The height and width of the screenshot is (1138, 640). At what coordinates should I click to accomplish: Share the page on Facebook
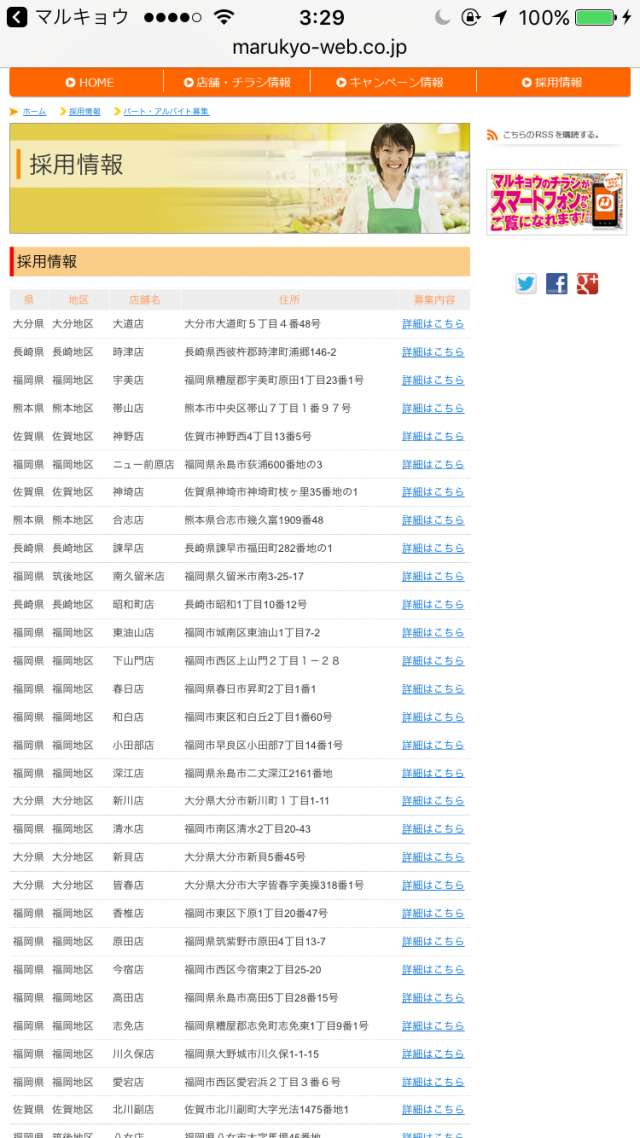point(557,284)
